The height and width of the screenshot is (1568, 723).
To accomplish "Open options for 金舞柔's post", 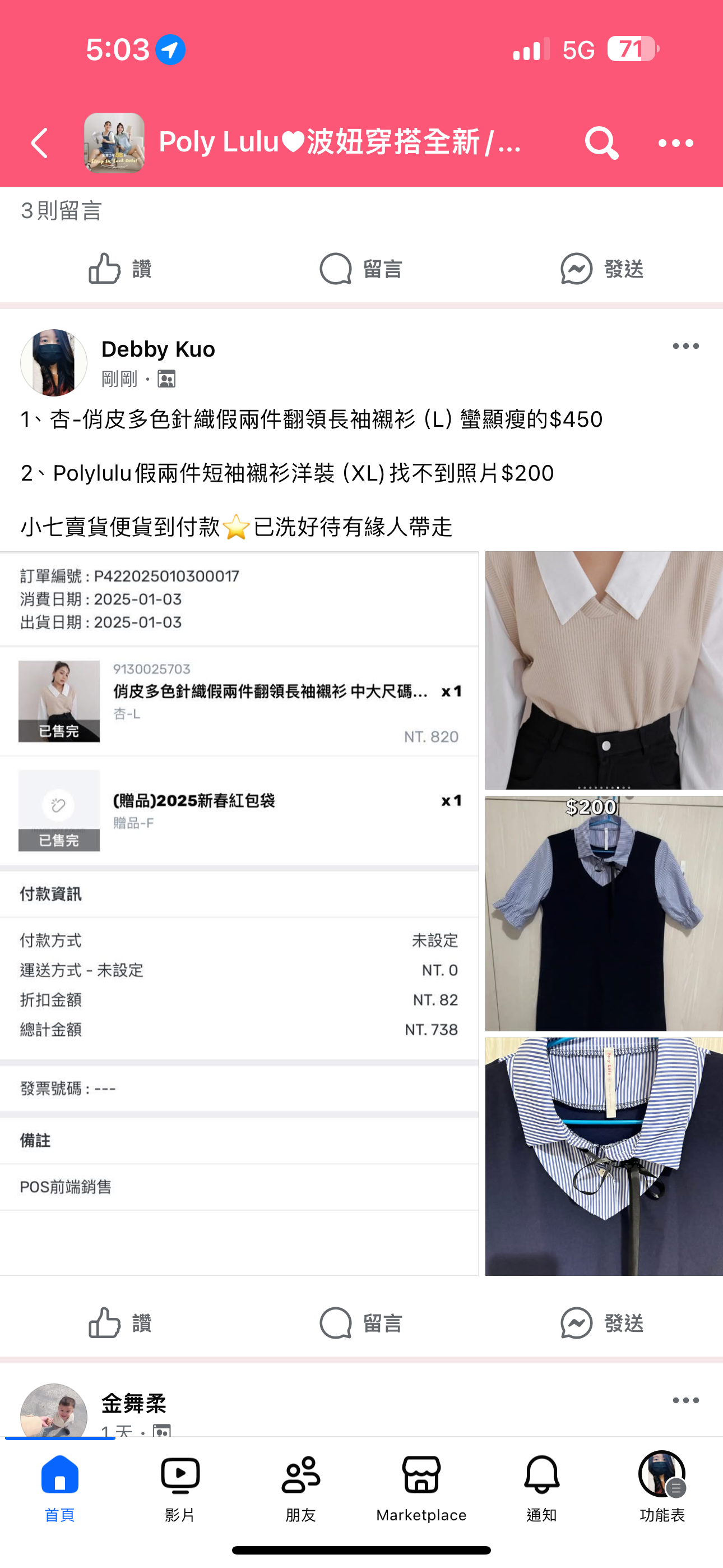I will (x=685, y=1401).
